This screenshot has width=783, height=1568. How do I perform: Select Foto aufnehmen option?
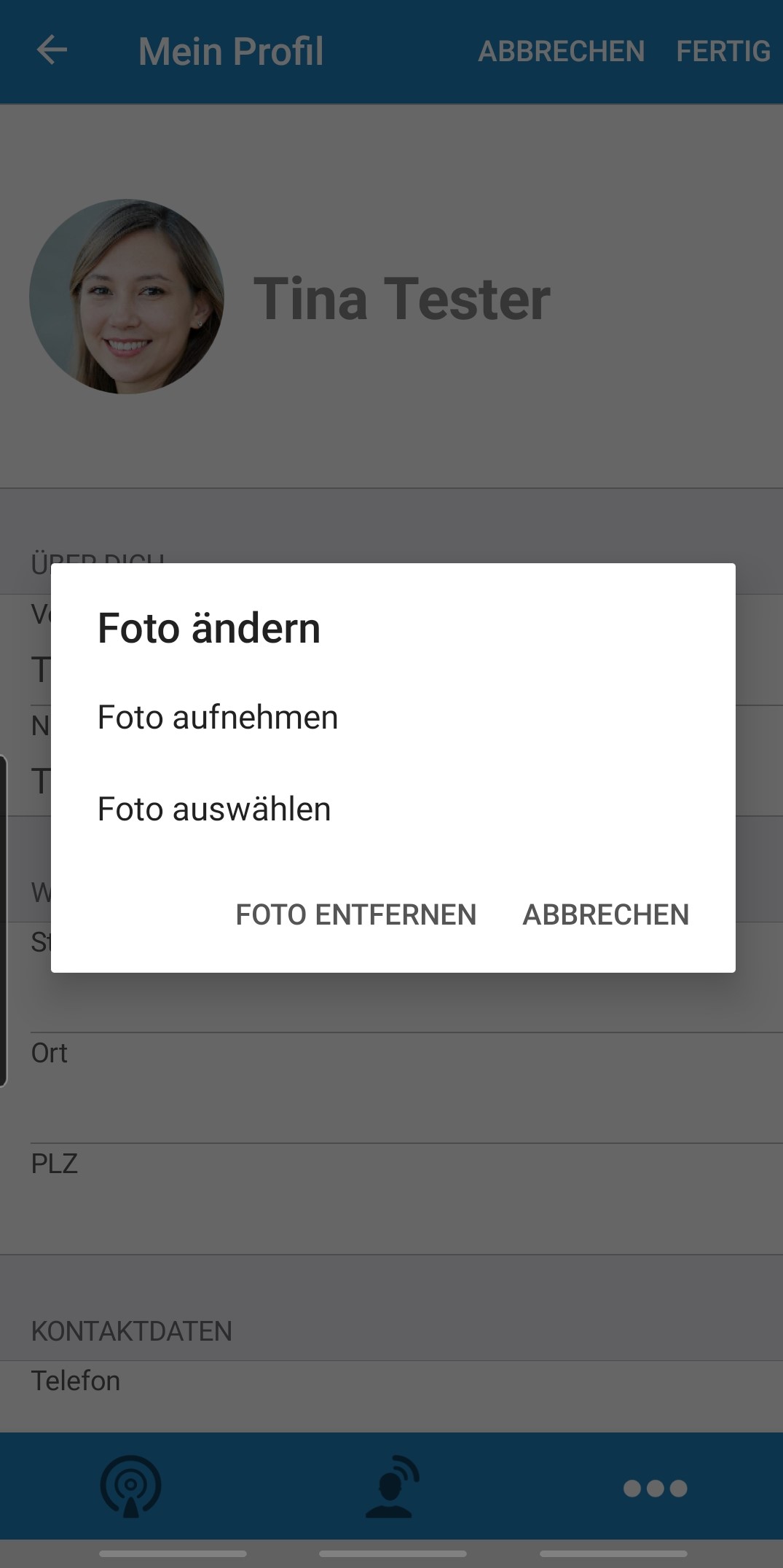[x=393, y=718]
